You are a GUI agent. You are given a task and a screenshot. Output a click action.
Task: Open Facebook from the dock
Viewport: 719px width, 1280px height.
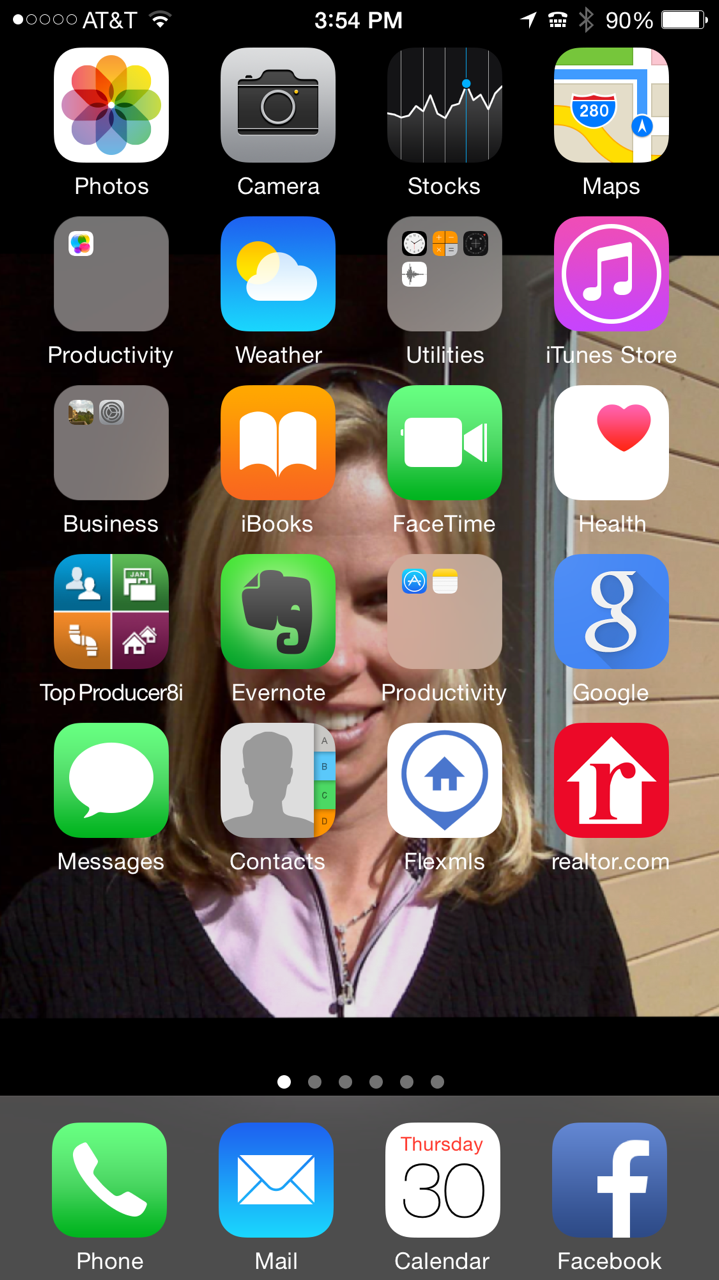tap(609, 1180)
